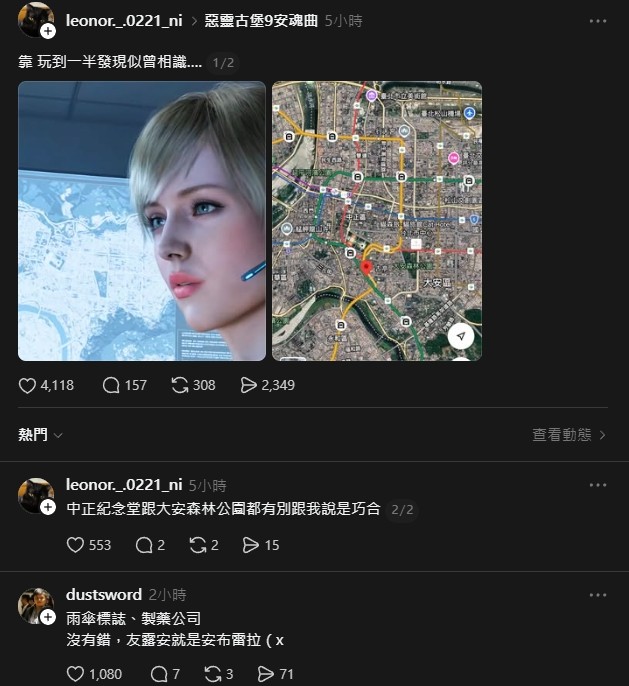
Task: Repost dustsword's comment
Action: [212, 674]
